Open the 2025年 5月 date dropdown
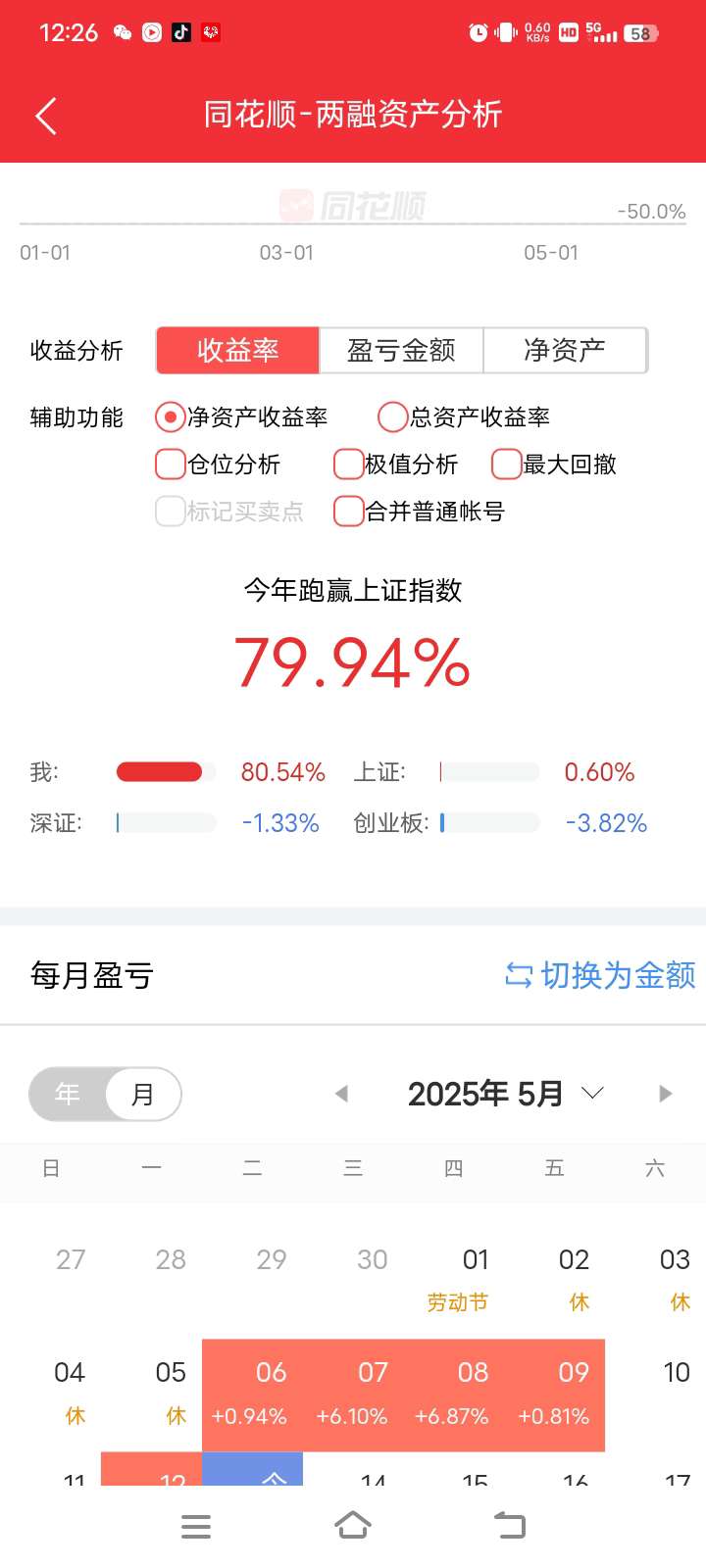The width and height of the screenshot is (706, 1568). pyautogui.click(x=505, y=1094)
